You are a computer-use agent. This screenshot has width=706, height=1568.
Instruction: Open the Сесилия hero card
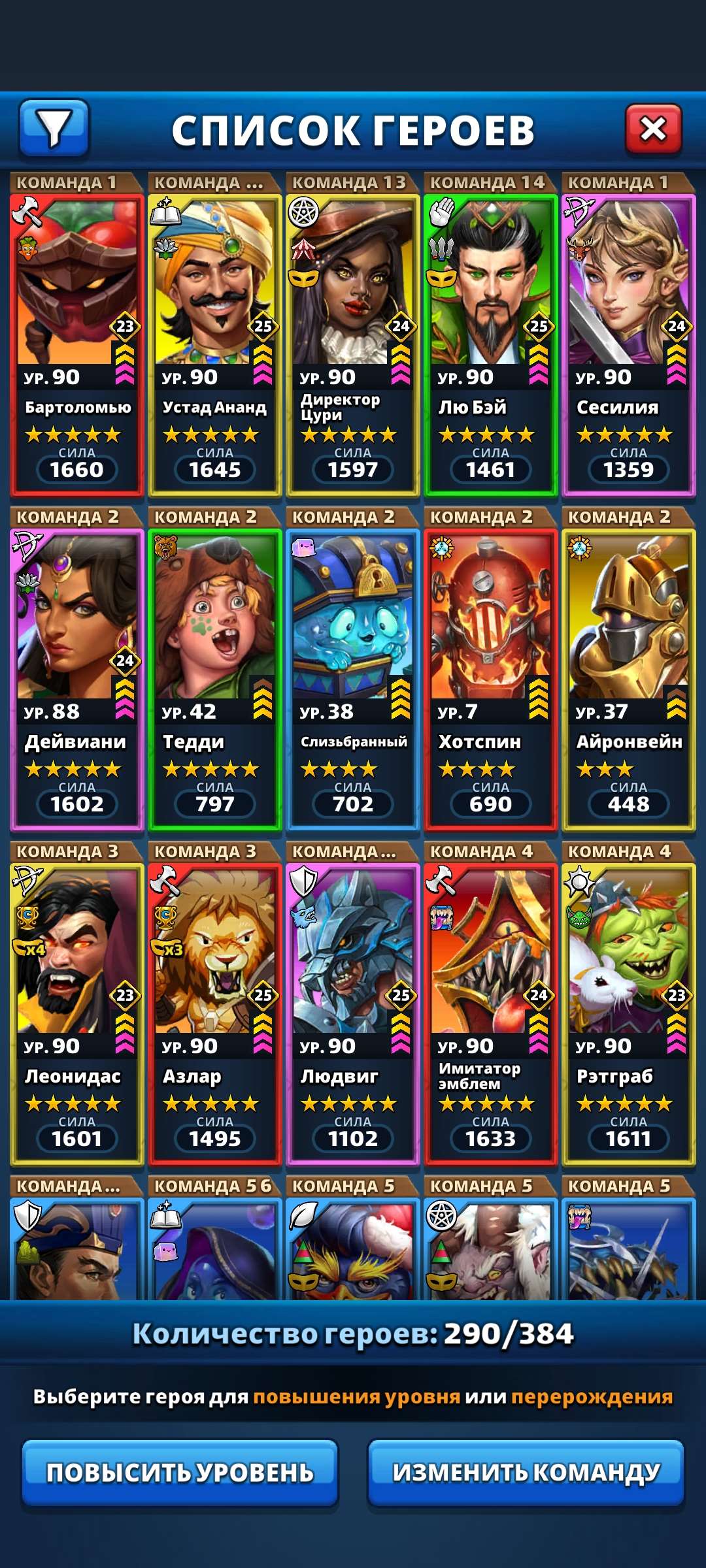[629, 346]
